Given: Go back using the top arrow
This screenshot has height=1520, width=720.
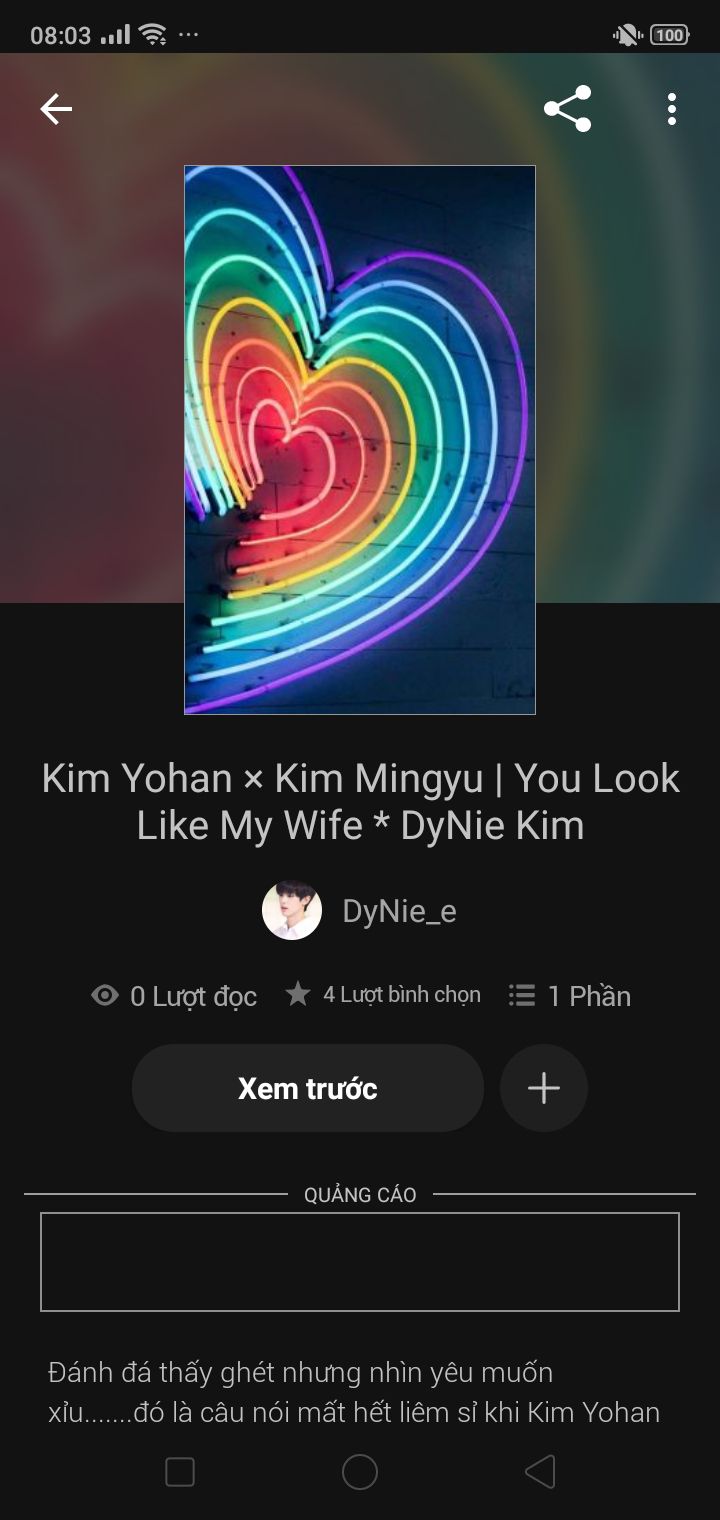Looking at the screenshot, I should coord(56,109).
